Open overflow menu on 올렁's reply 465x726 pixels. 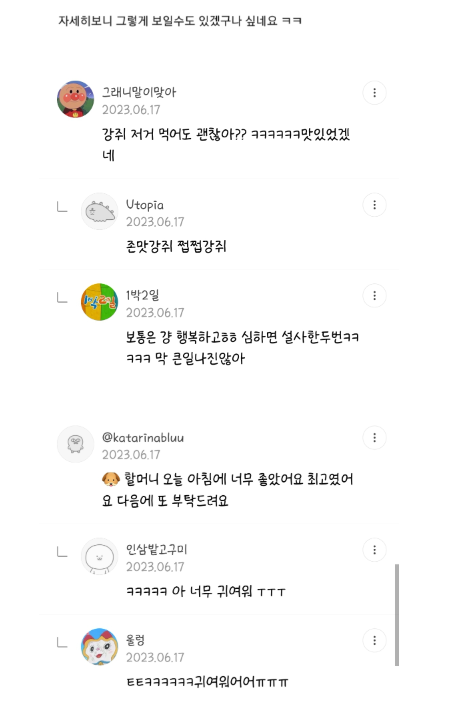click(x=374, y=641)
